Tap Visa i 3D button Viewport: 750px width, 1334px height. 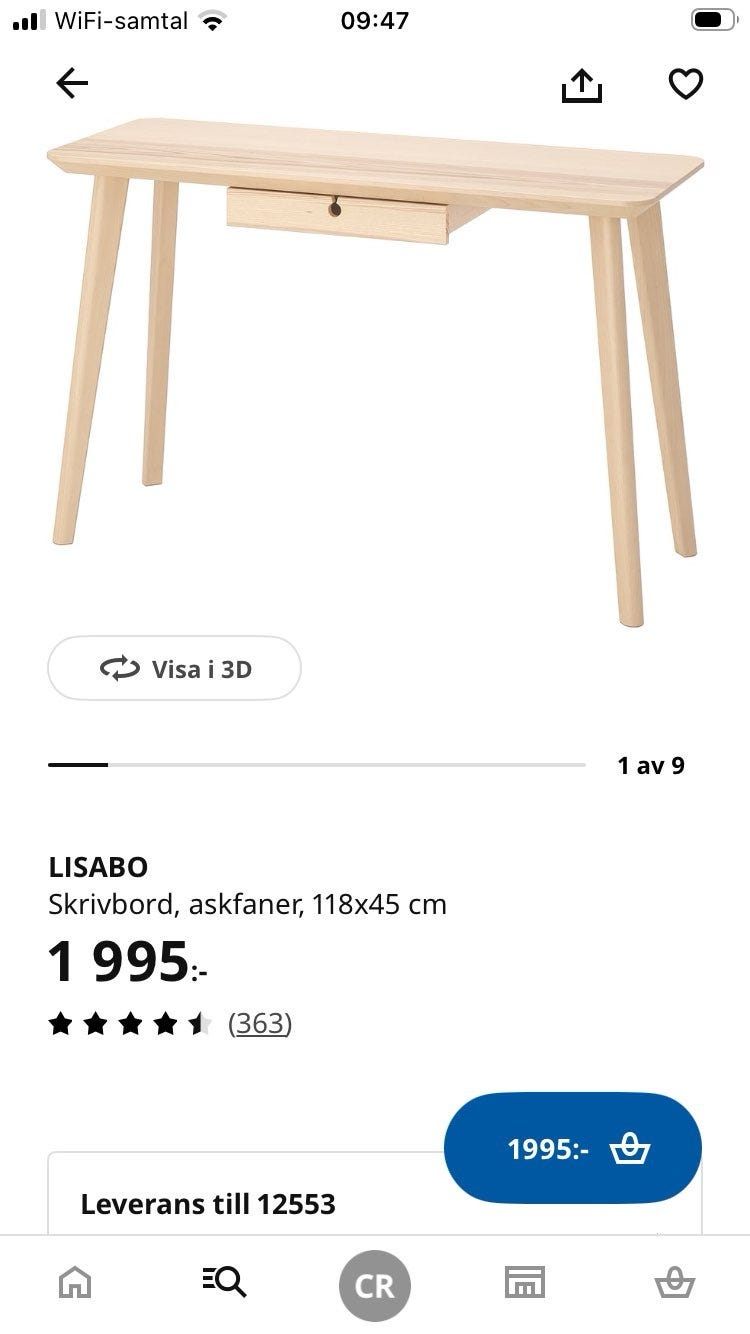[x=174, y=668]
